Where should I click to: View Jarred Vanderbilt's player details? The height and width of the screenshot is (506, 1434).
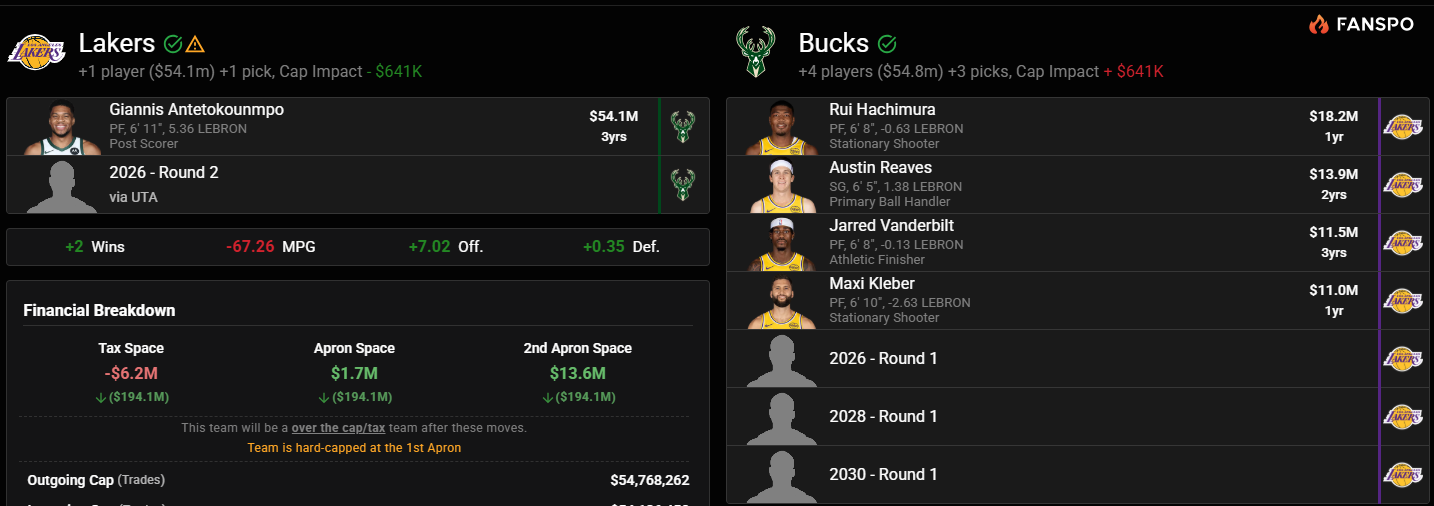(1050, 242)
